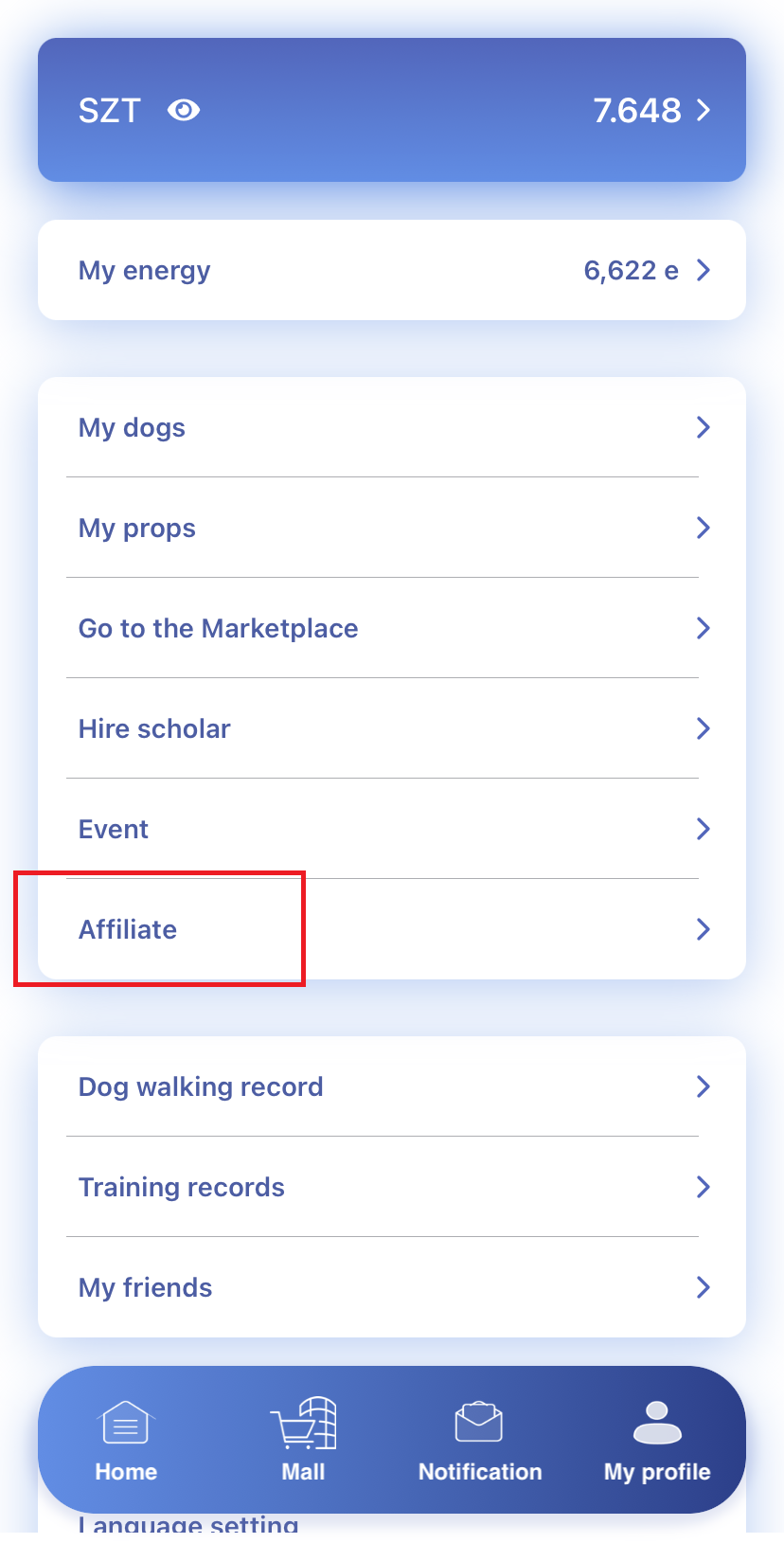
Task: Go to the Marketplace
Action: tap(391, 629)
